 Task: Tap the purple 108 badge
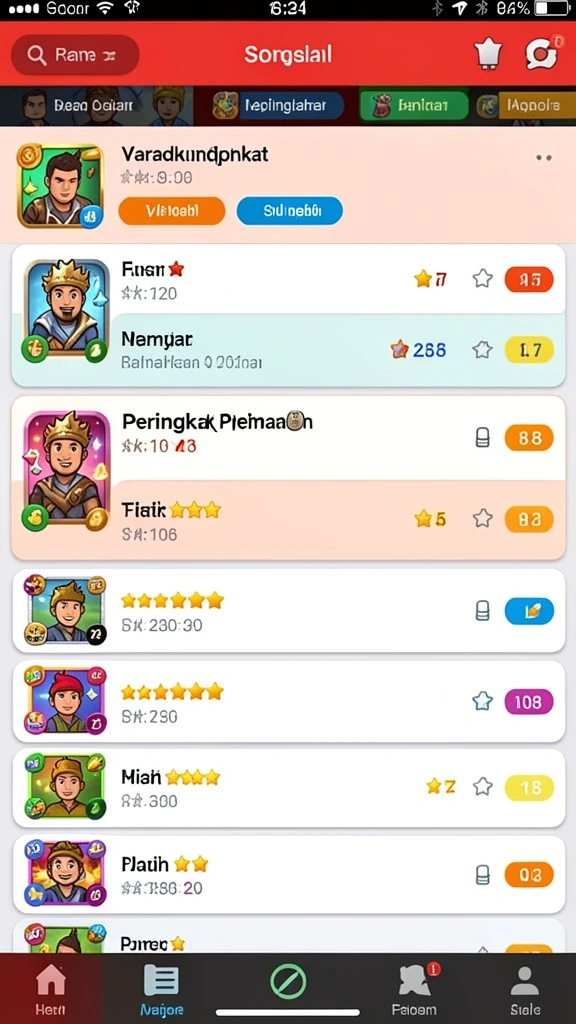coord(529,702)
